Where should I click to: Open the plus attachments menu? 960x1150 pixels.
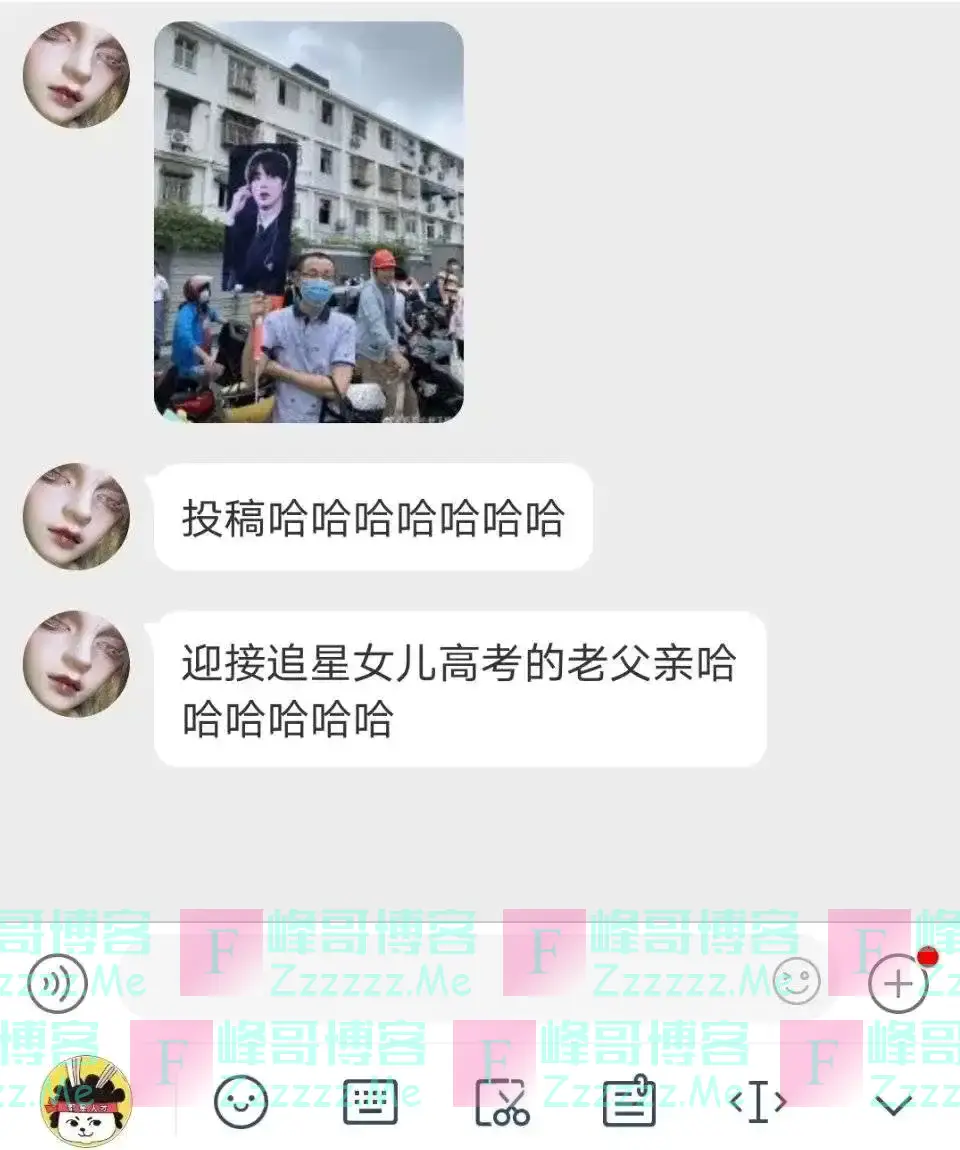pyautogui.click(x=897, y=984)
